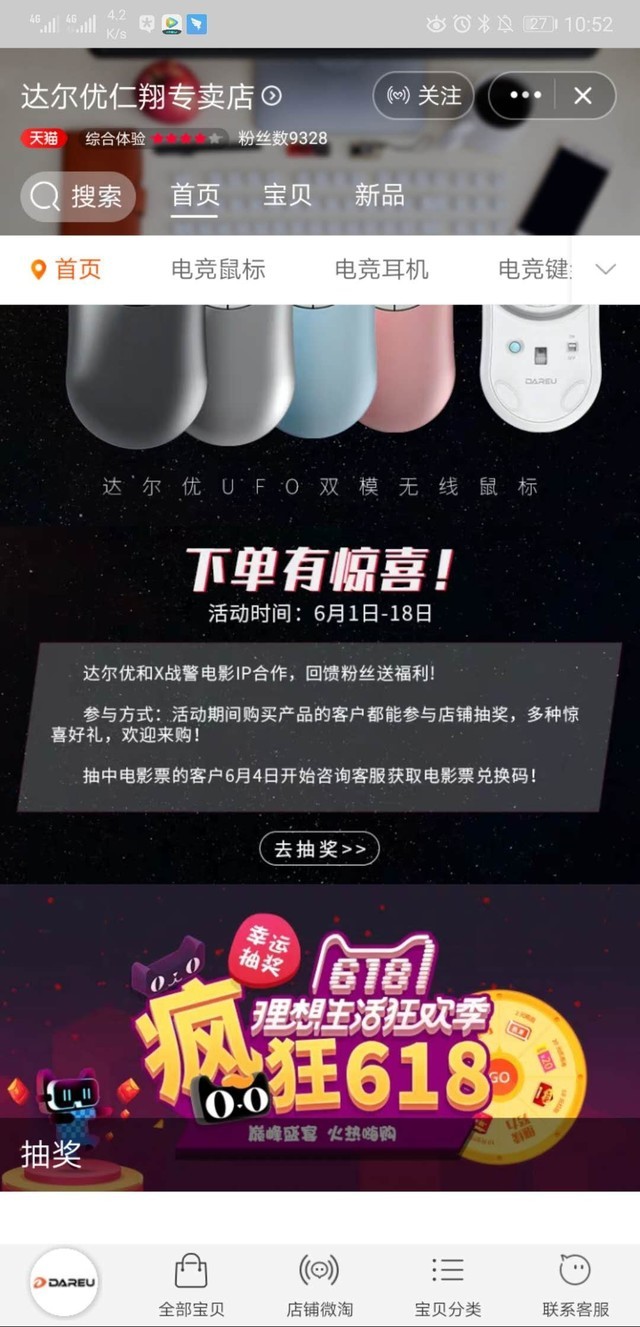Switch to the 新品 tab
Image resolution: width=640 pixels, height=1327 pixels.
(380, 194)
